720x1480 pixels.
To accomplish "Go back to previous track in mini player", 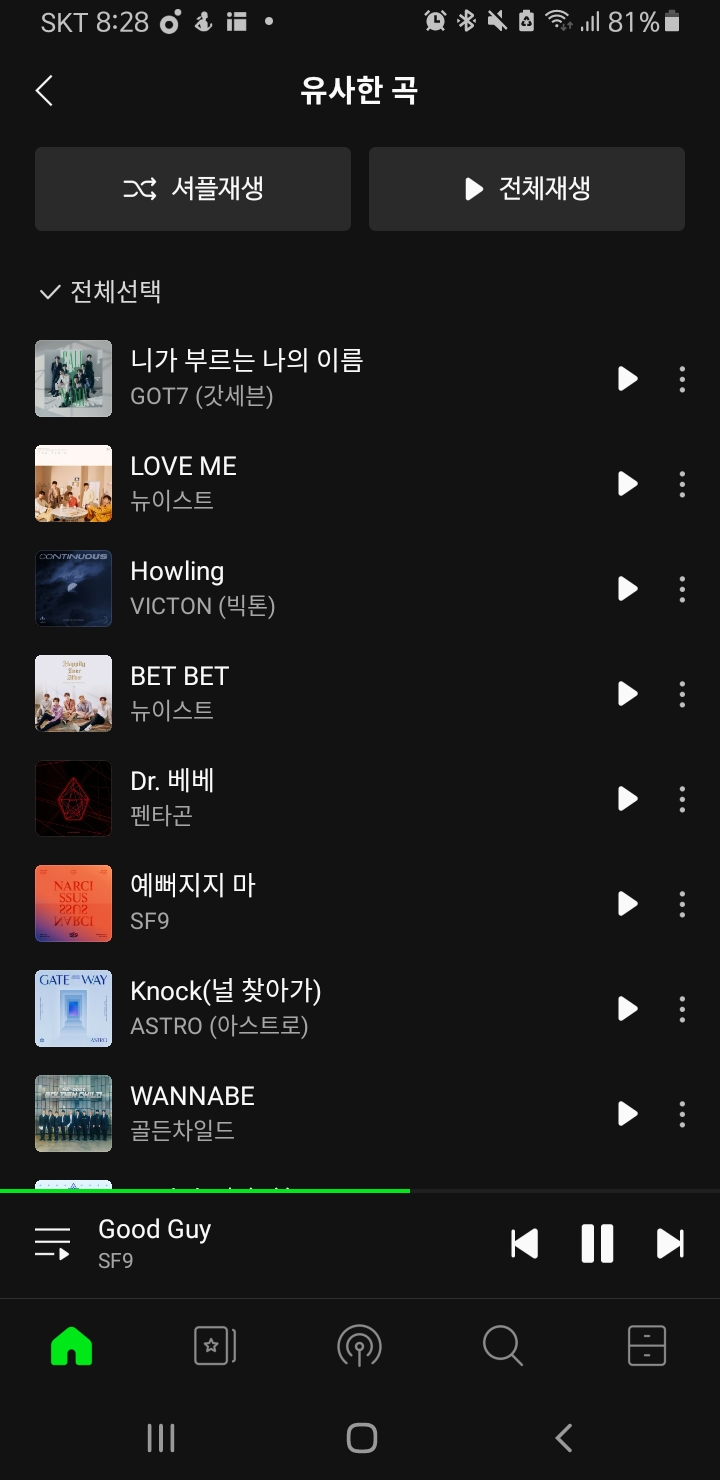I will (524, 1243).
